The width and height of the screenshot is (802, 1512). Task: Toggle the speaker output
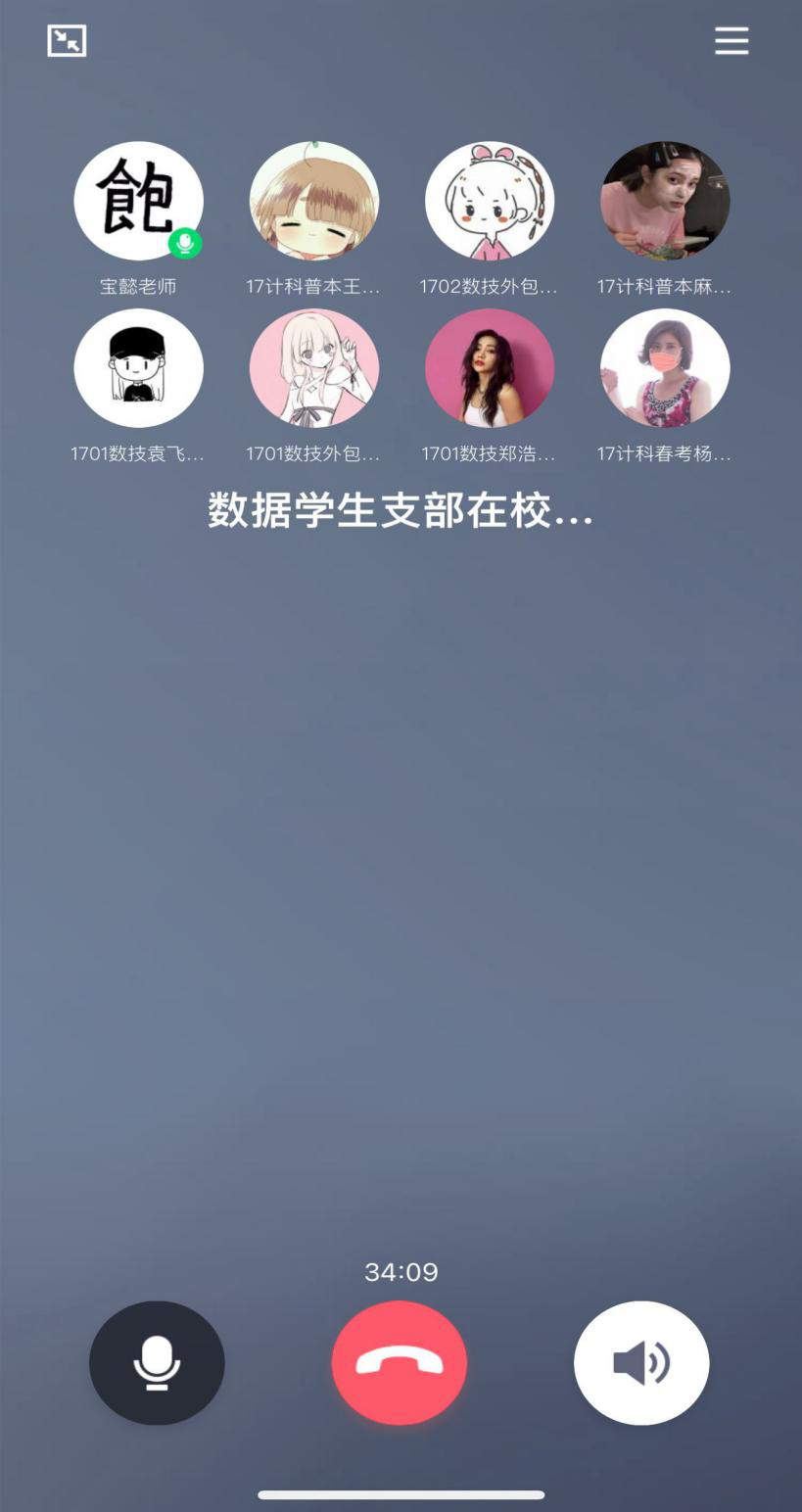click(x=641, y=1362)
